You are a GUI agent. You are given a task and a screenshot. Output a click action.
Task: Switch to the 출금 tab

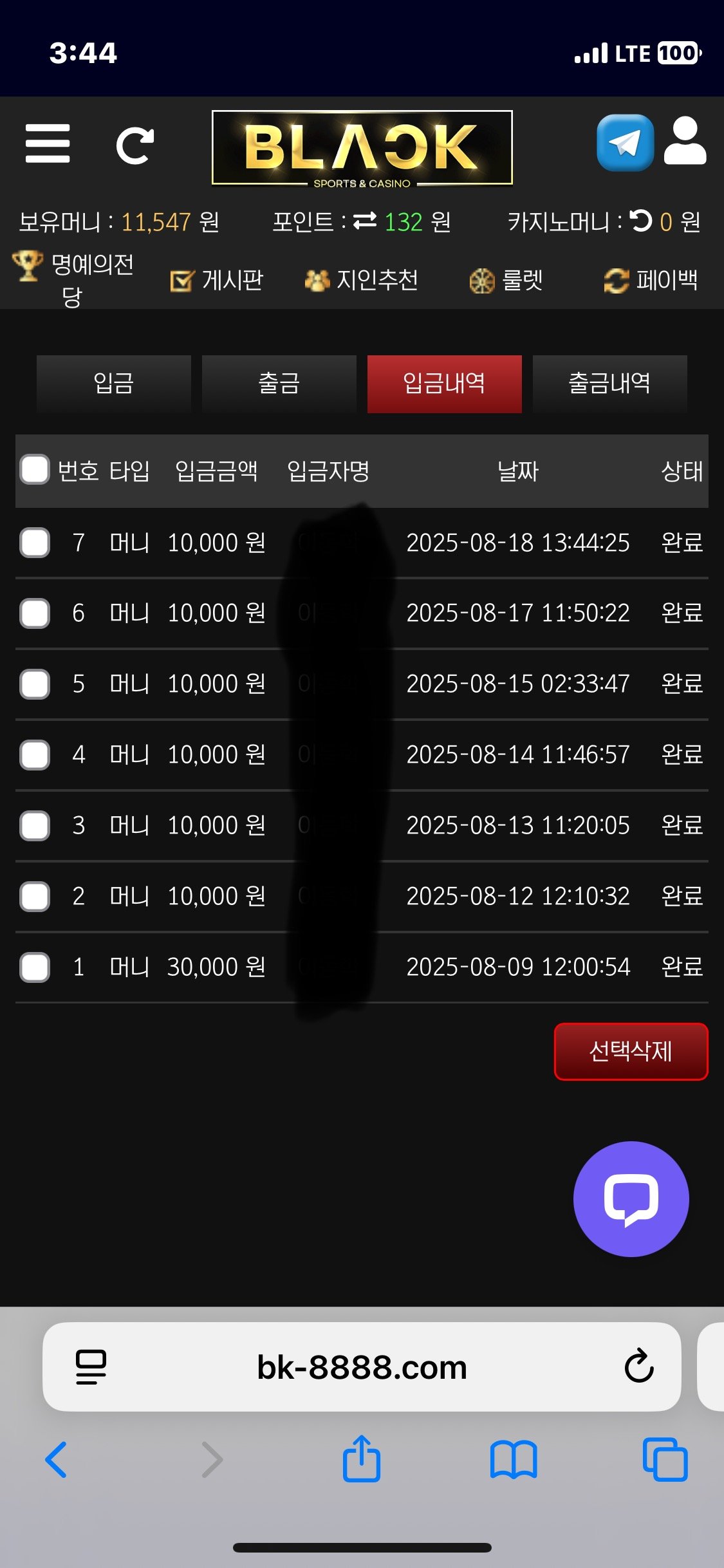(x=279, y=384)
